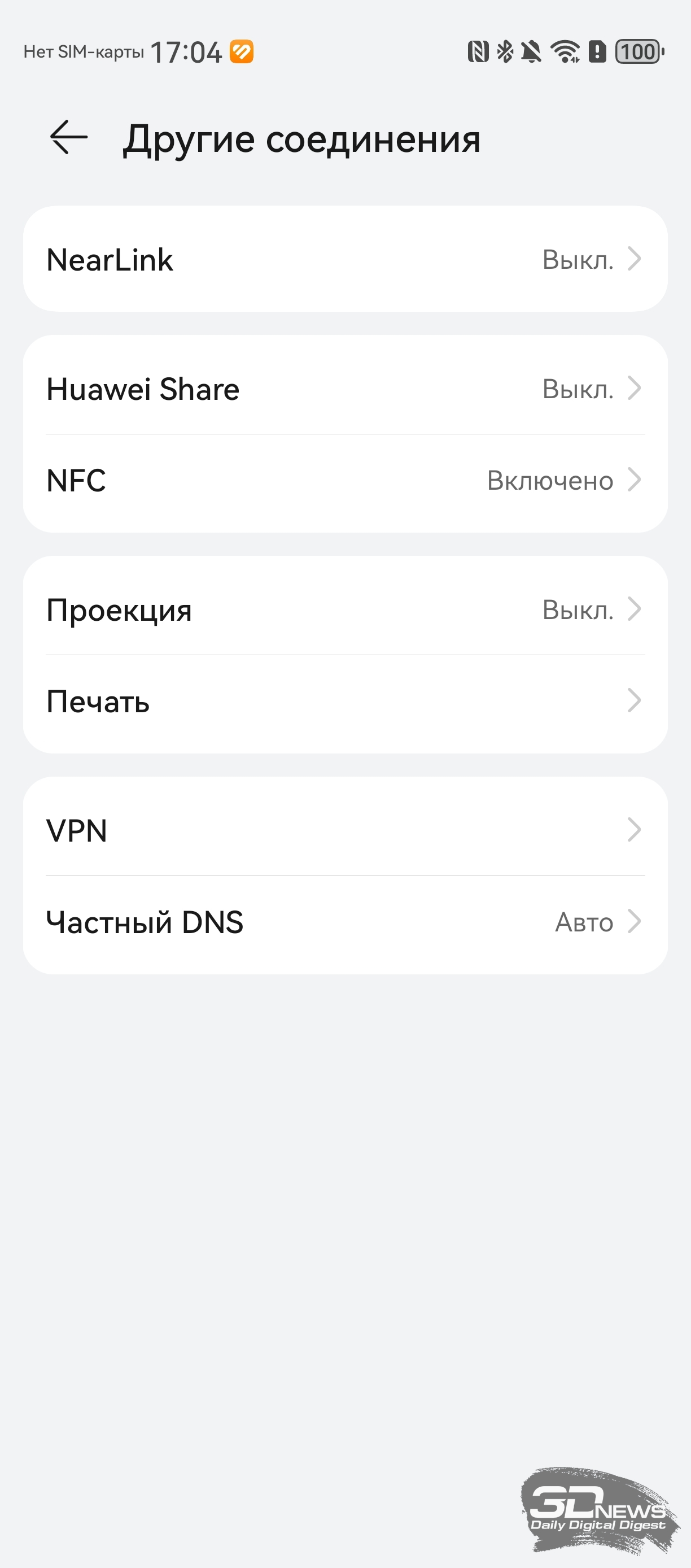Open Частный DNS settings
Image resolution: width=691 pixels, height=1568 pixels.
pyautogui.click(x=345, y=922)
